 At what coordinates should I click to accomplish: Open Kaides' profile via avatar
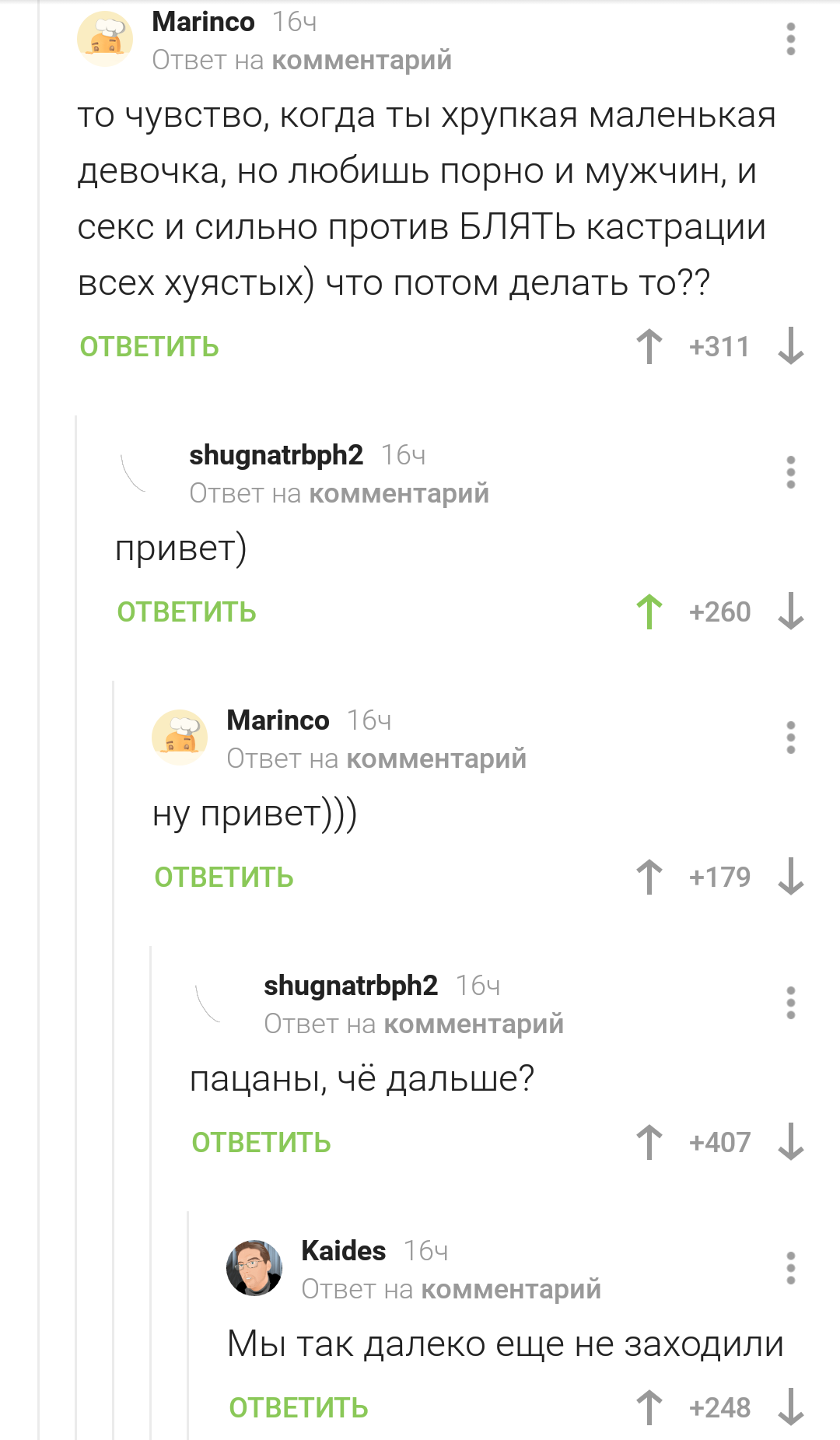tap(254, 1268)
